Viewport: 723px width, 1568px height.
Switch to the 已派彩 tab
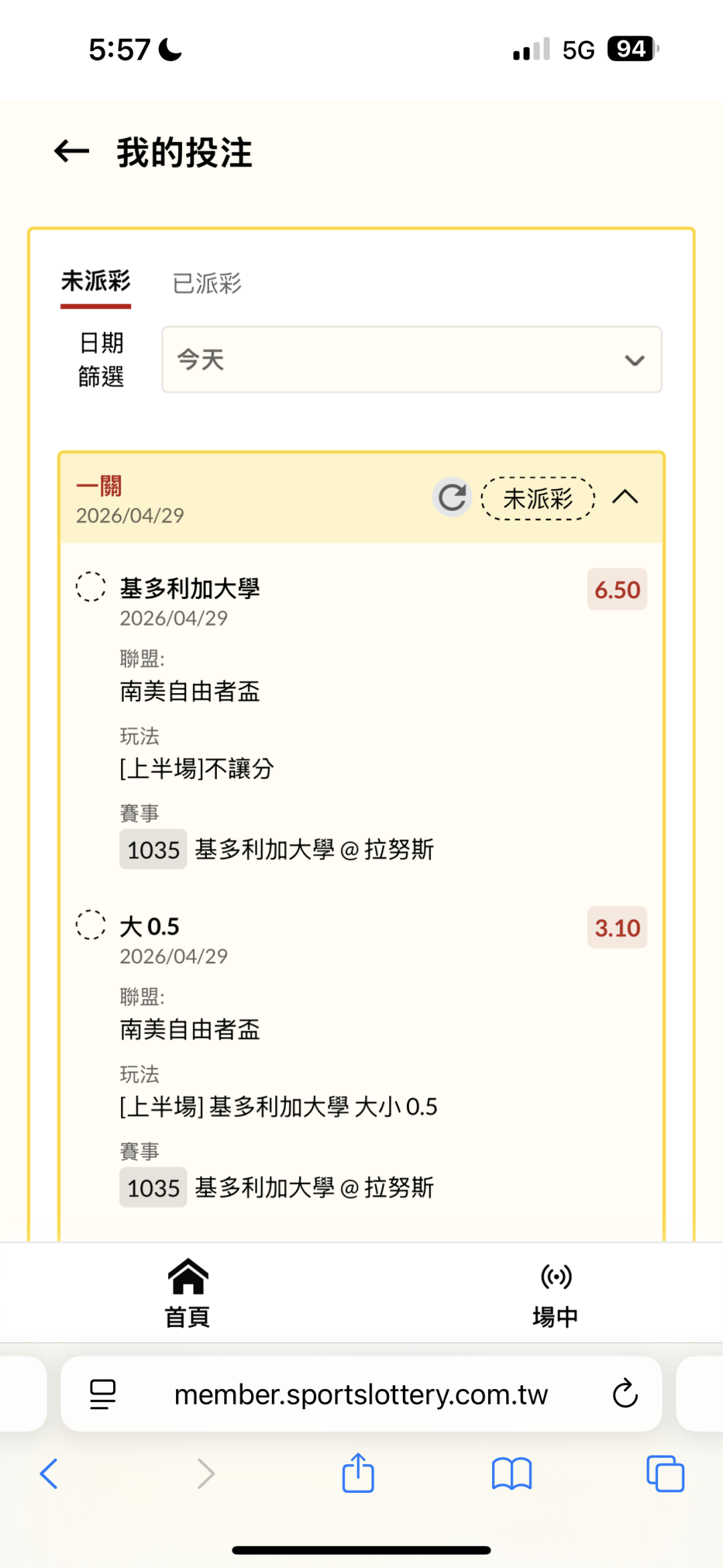[x=207, y=283]
